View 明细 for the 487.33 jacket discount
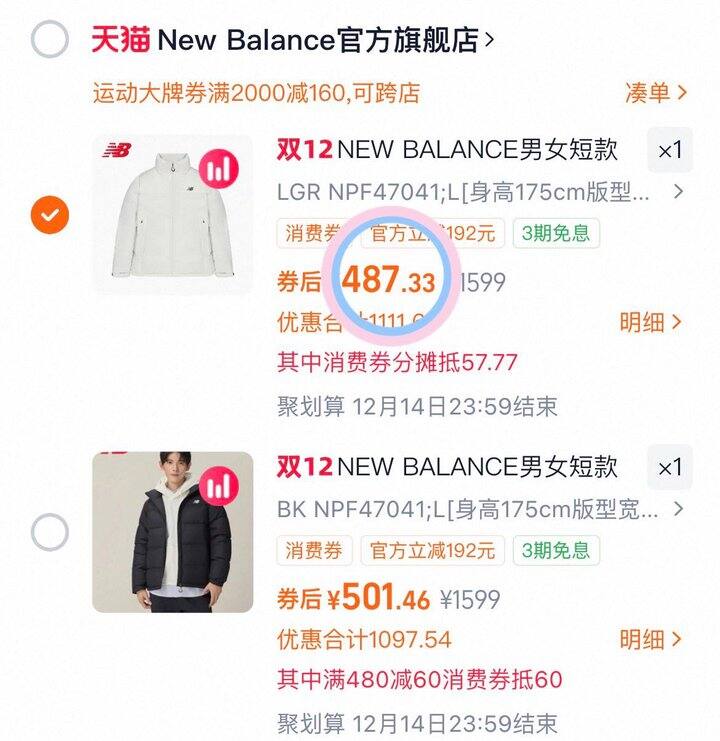Viewport: 720px width, 741px height. coord(651,322)
